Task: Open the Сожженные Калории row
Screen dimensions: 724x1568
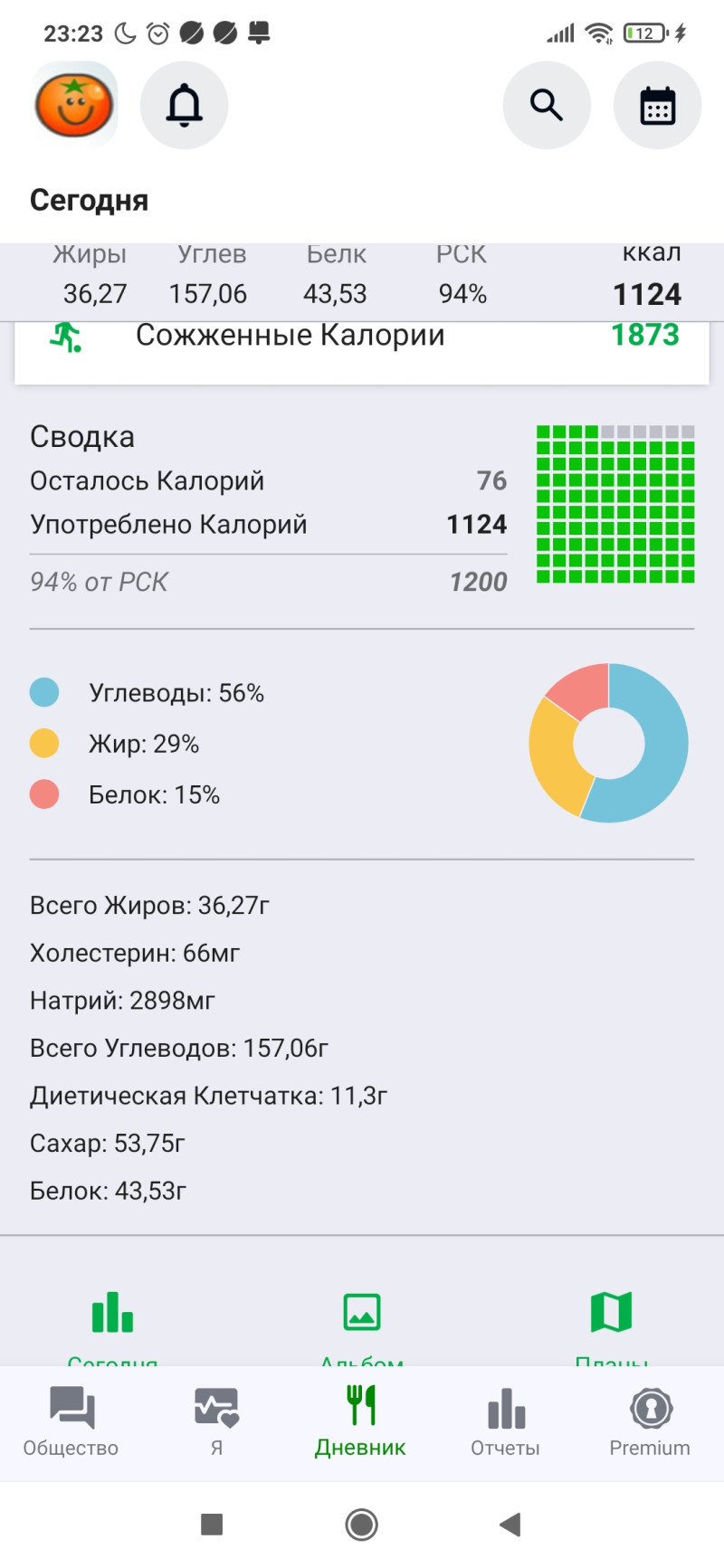Action: pos(362,336)
